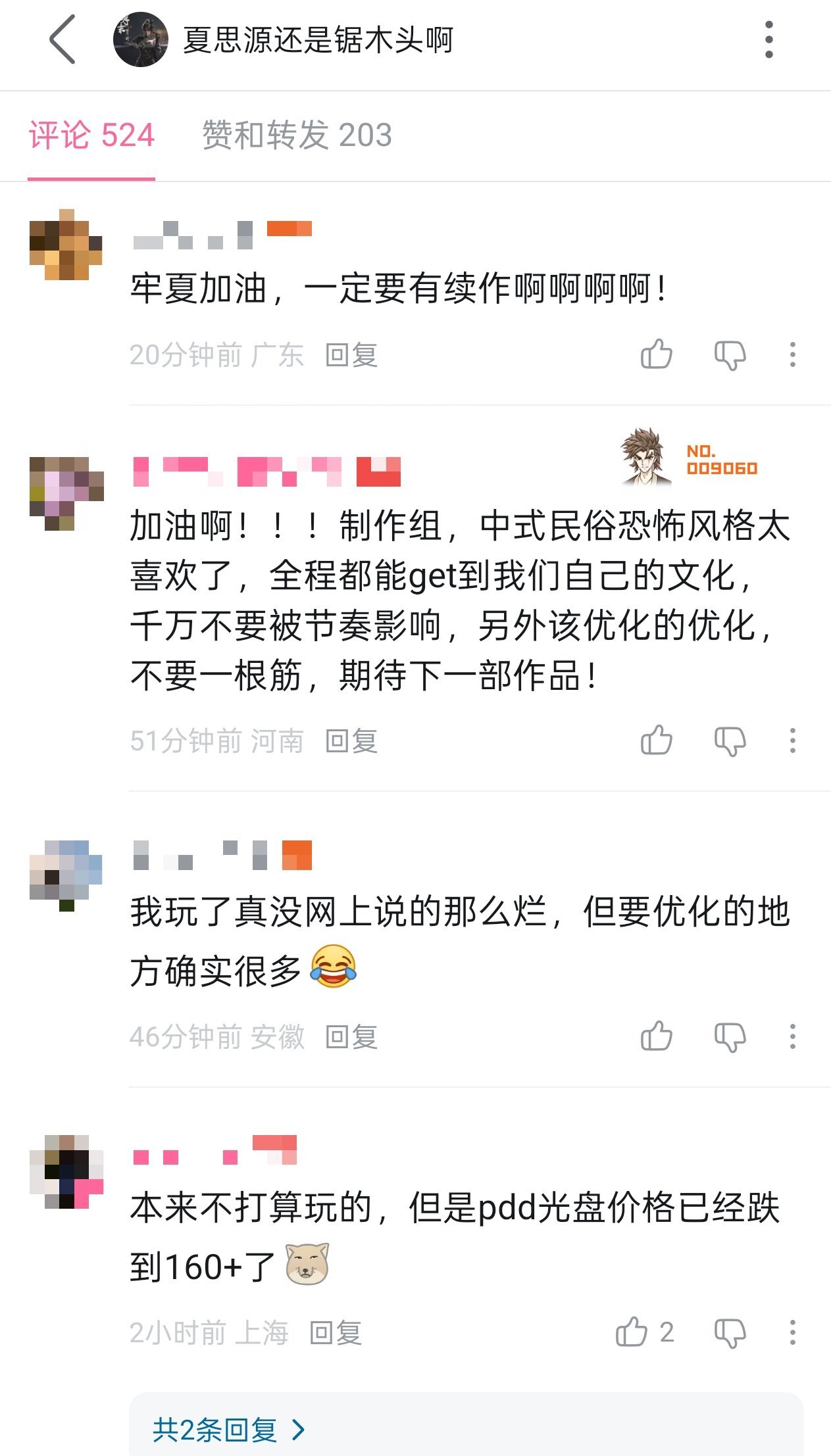Open the profile of 夏思源还是锯木头啊
The width and height of the screenshot is (831, 1456).
pos(141,39)
